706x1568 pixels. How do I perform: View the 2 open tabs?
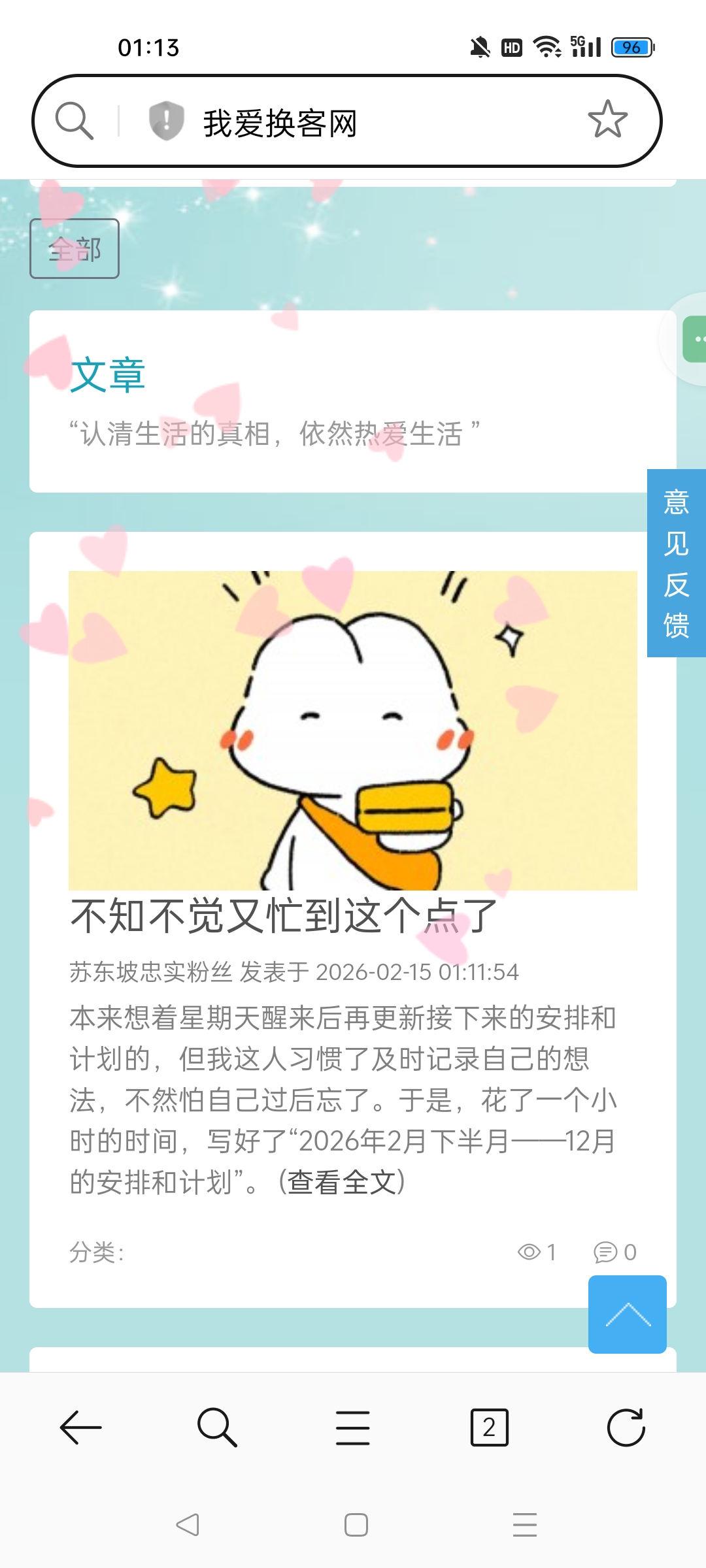pos(489,1428)
